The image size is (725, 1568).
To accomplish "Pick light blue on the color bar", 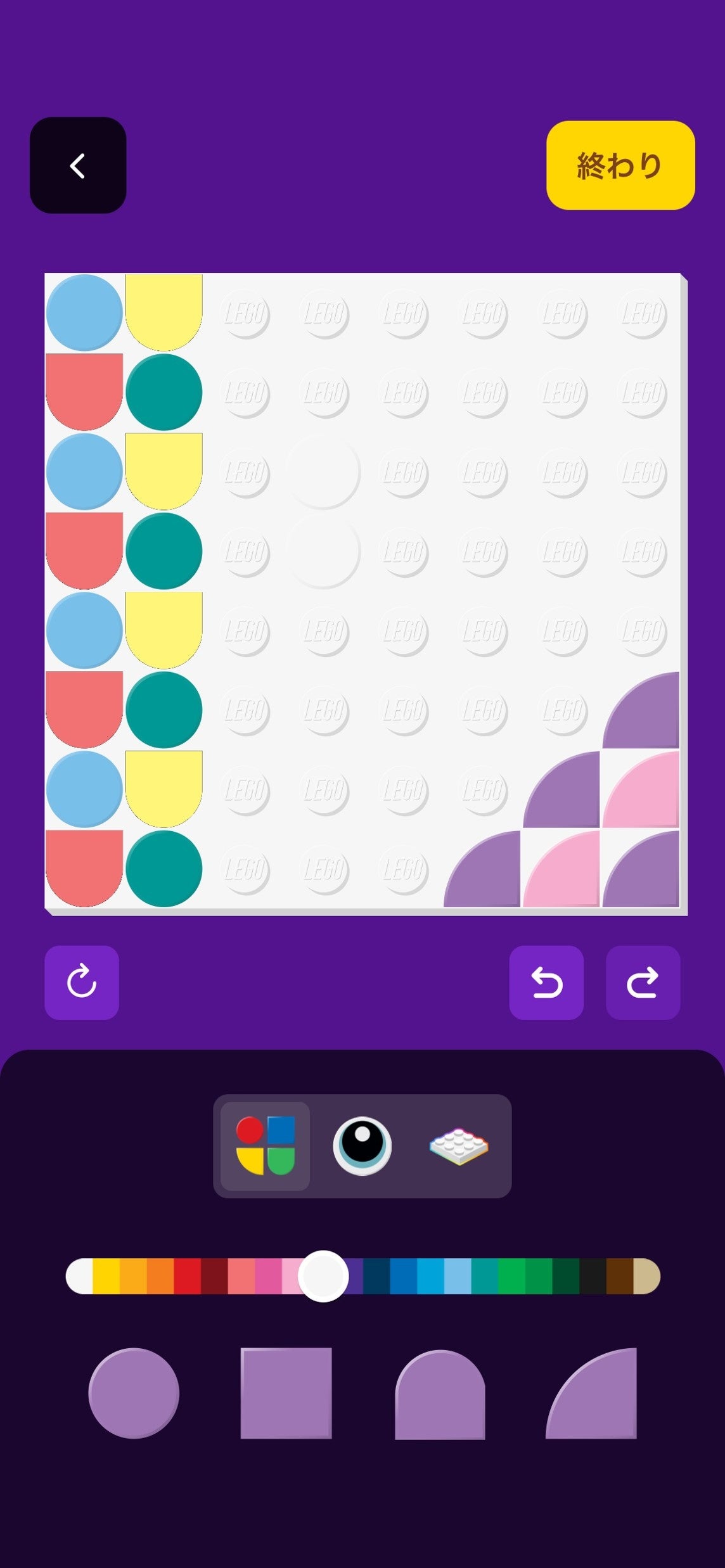I will (458, 1276).
